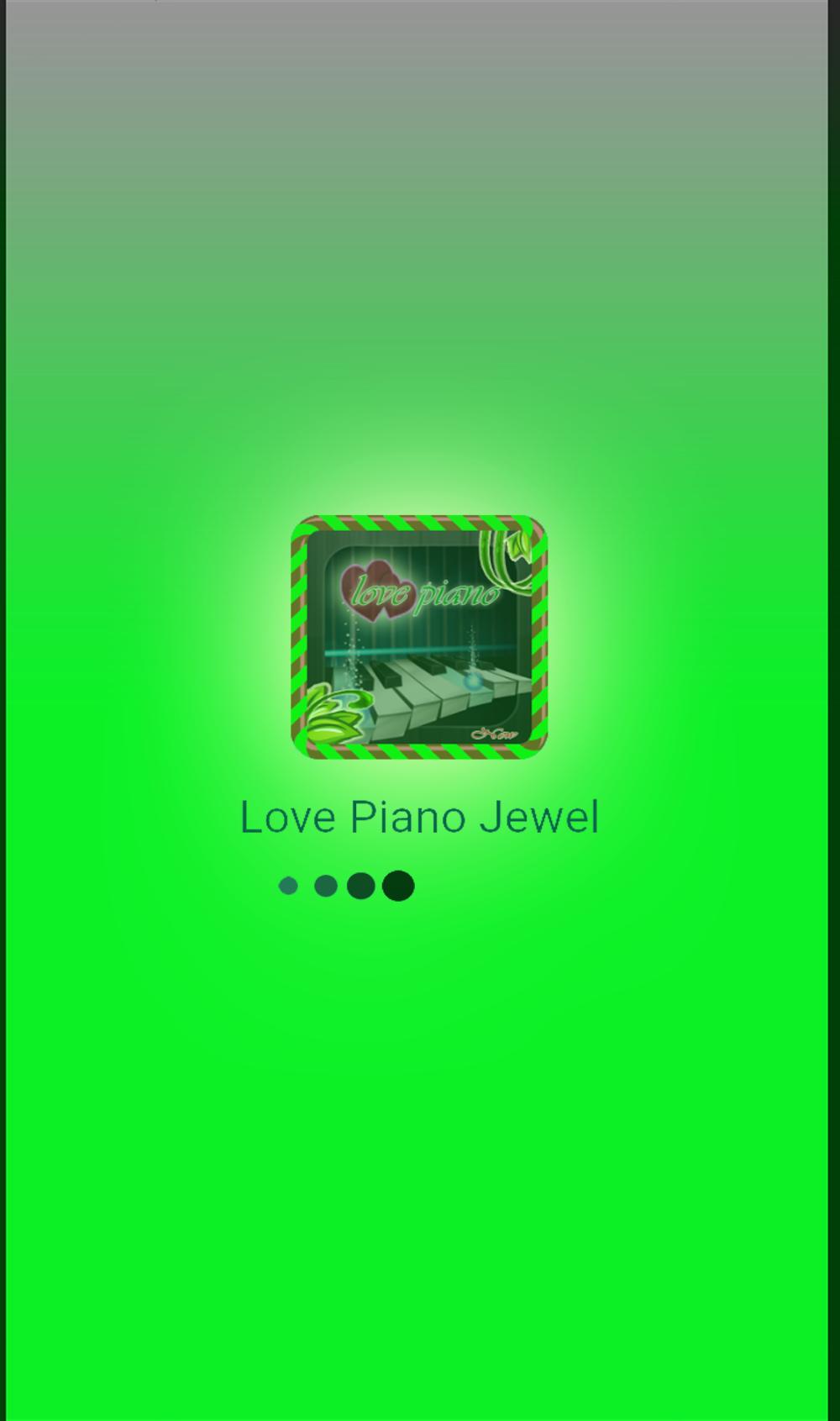Click the center of the screen to start

(x=420, y=711)
